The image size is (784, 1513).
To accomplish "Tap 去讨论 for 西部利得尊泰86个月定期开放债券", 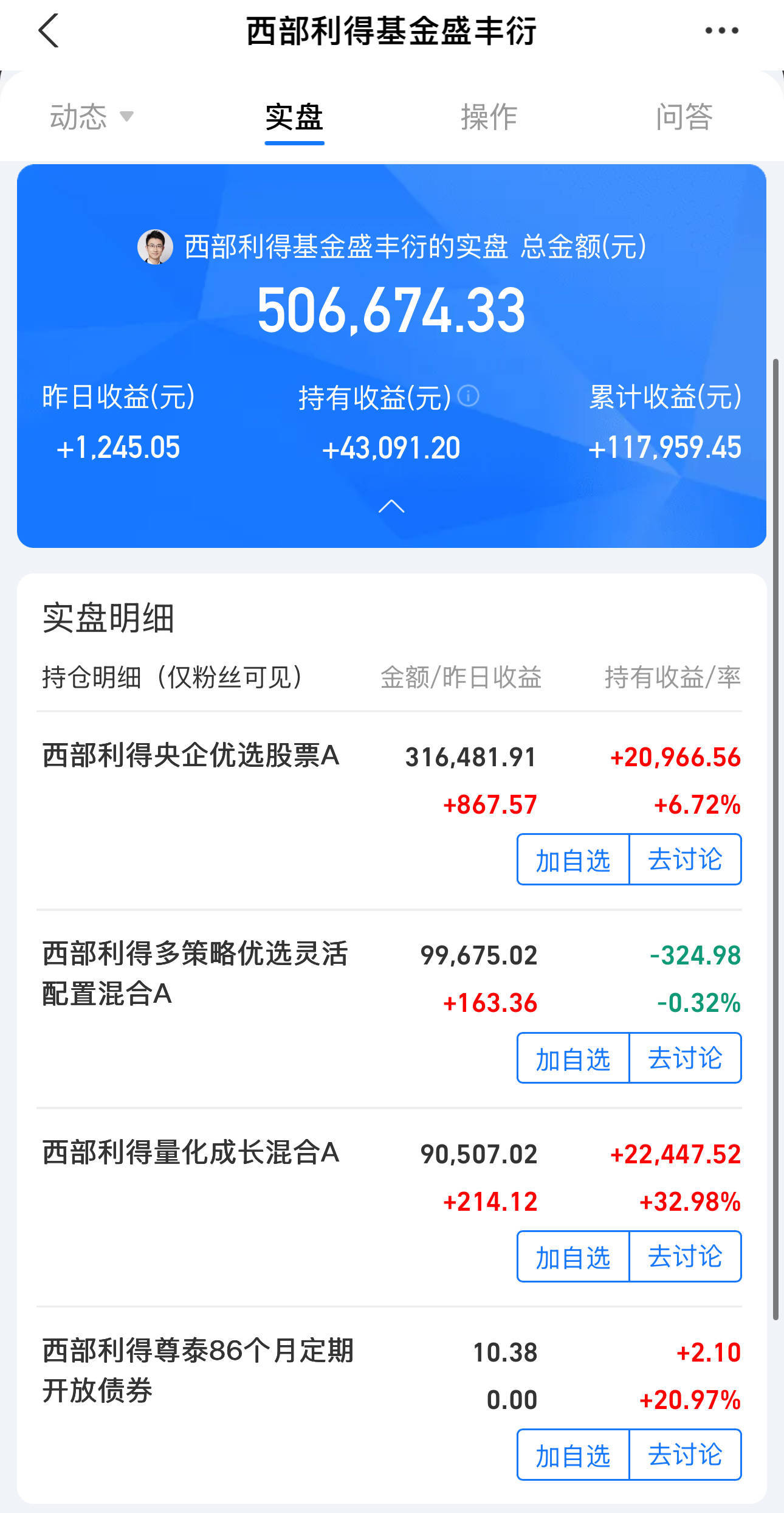I will tap(686, 1454).
